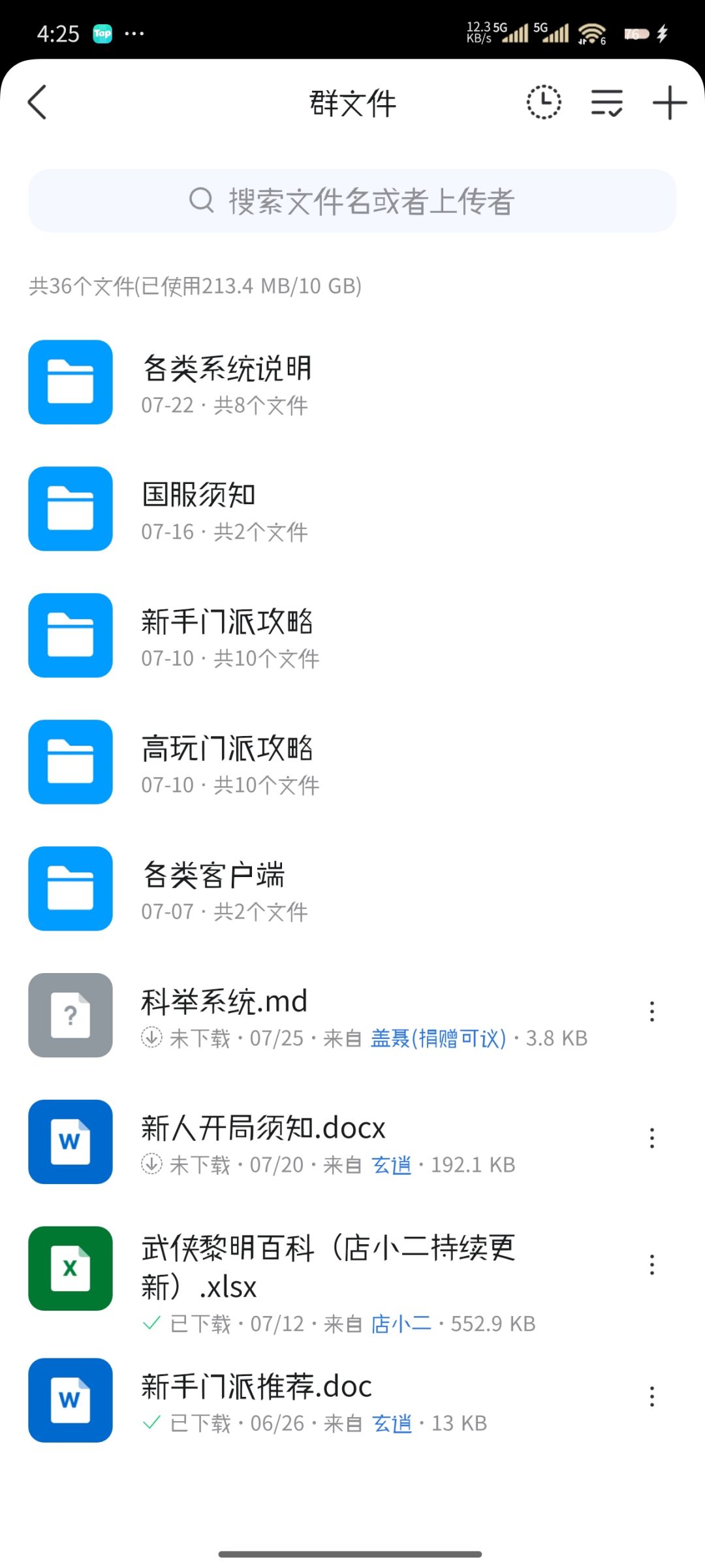Show more options for 科举系统.md
Screen dimensions: 705x1568
[x=651, y=1012]
